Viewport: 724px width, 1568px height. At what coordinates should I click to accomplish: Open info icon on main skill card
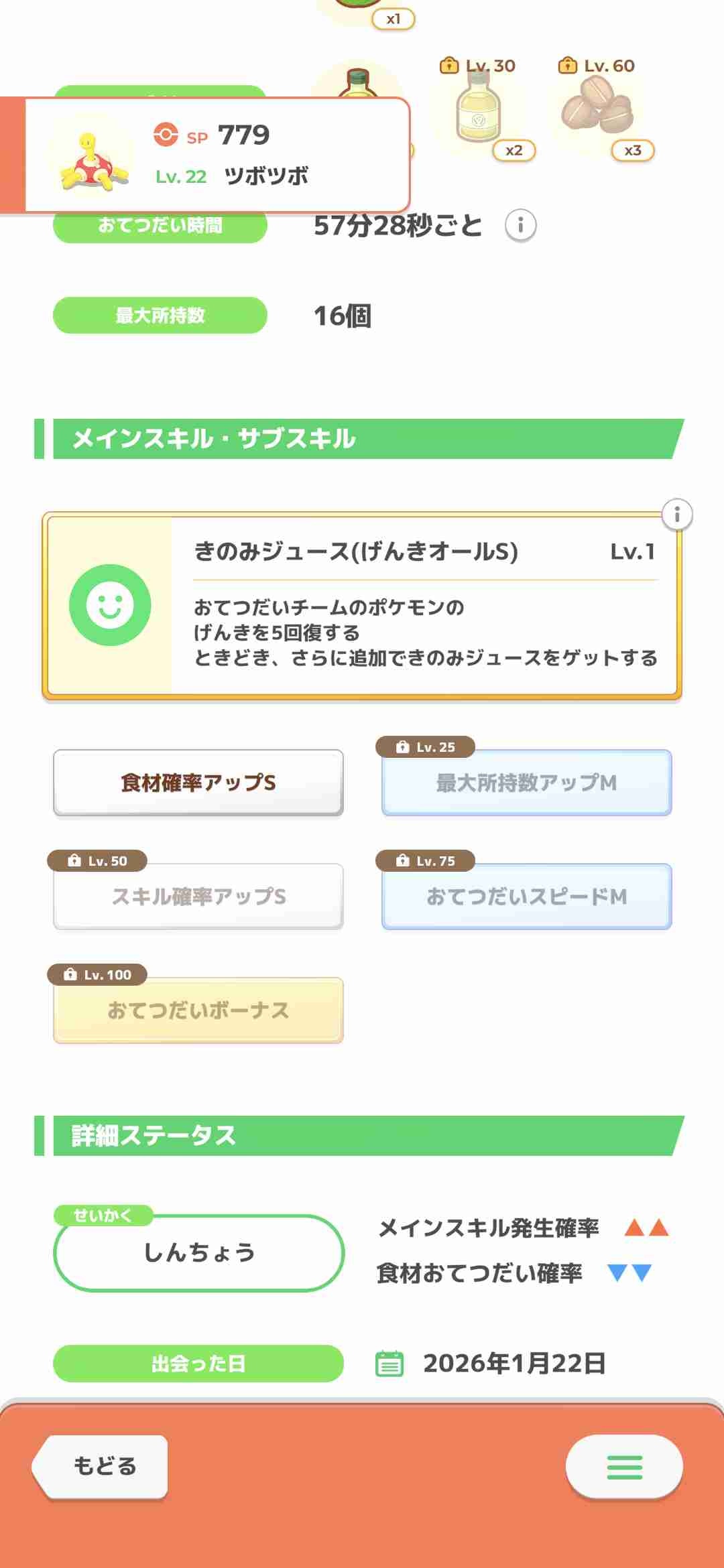pyautogui.click(x=677, y=515)
